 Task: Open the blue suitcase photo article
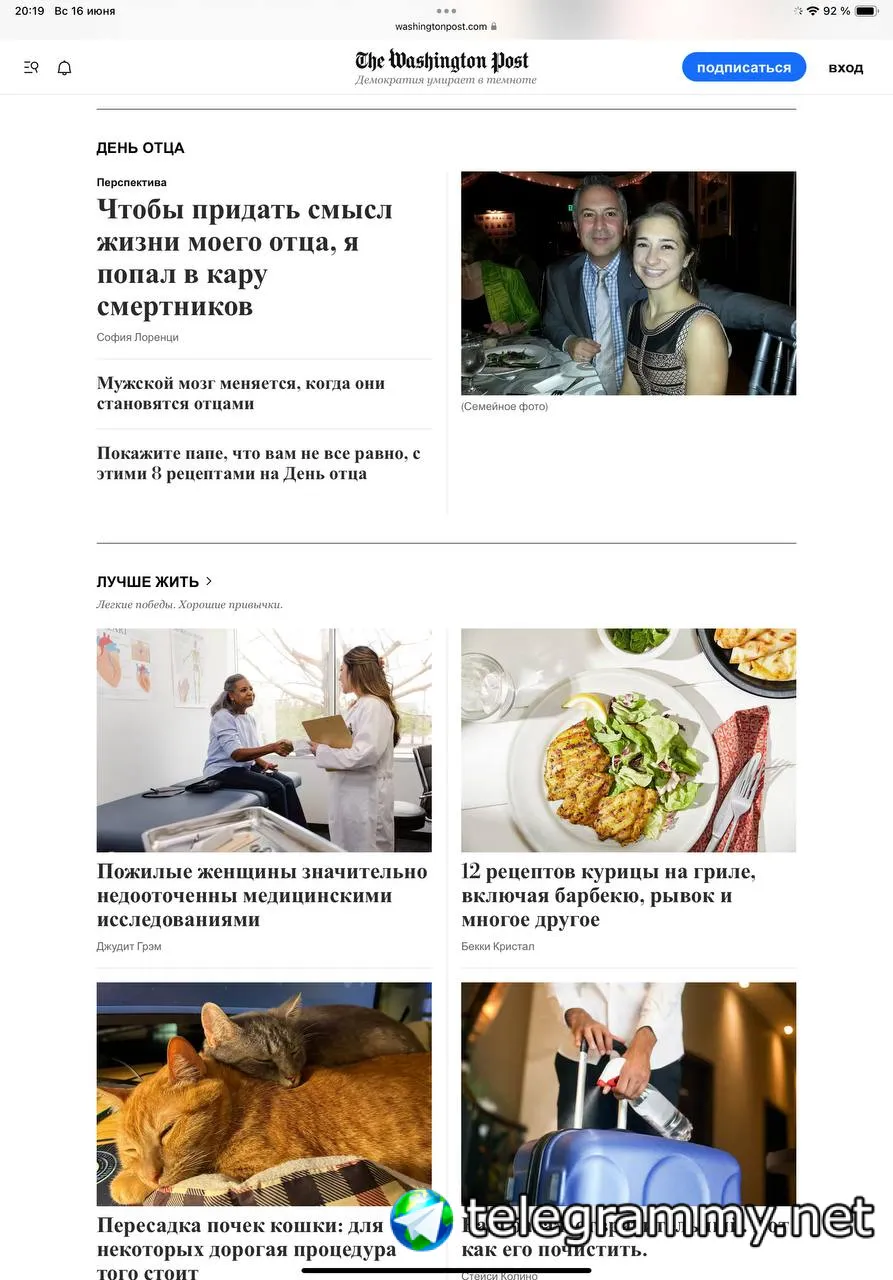[x=628, y=1094]
